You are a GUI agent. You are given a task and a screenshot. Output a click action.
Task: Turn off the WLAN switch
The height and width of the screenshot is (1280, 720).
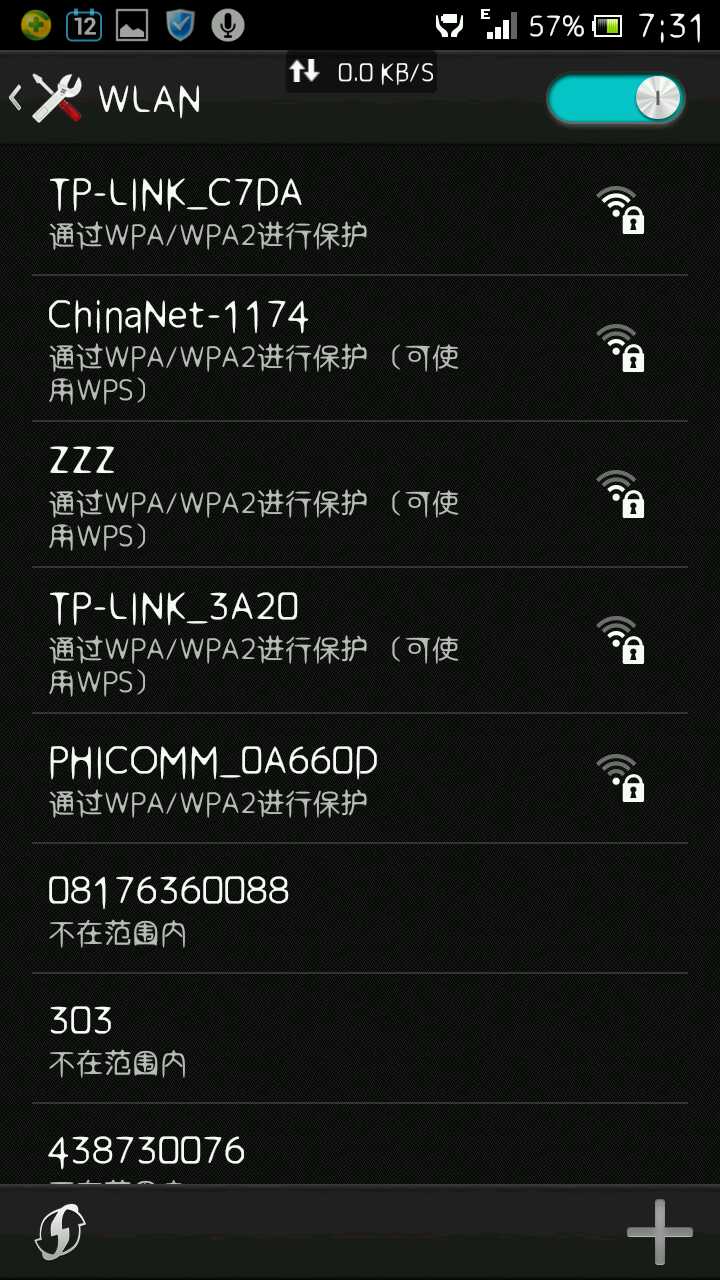(615, 99)
